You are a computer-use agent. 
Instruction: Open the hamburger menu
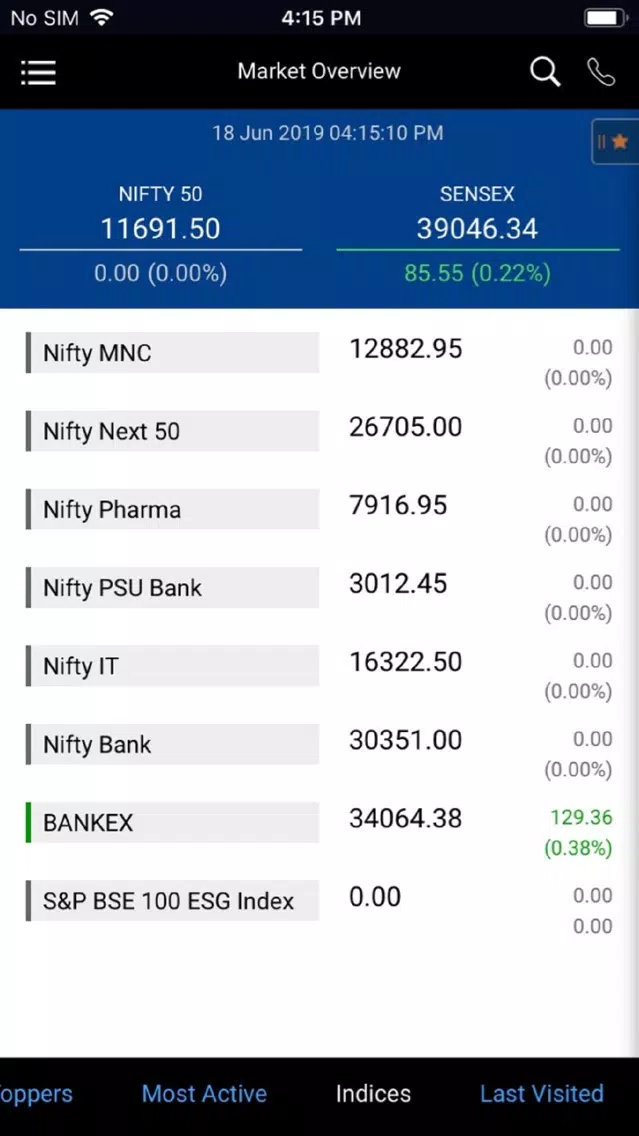coord(38,72)
